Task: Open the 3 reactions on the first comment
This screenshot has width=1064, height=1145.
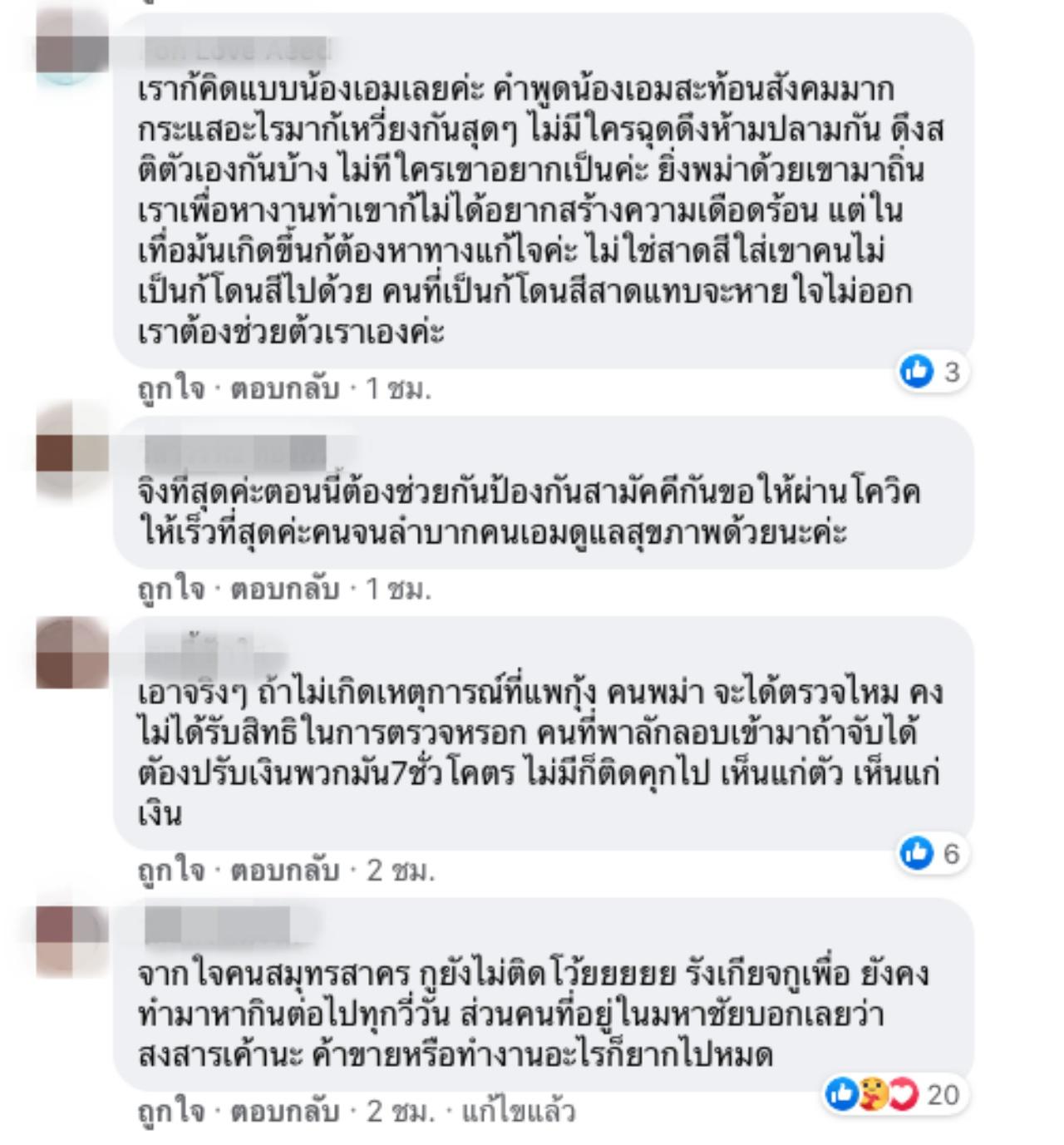Action: (932, 371)
